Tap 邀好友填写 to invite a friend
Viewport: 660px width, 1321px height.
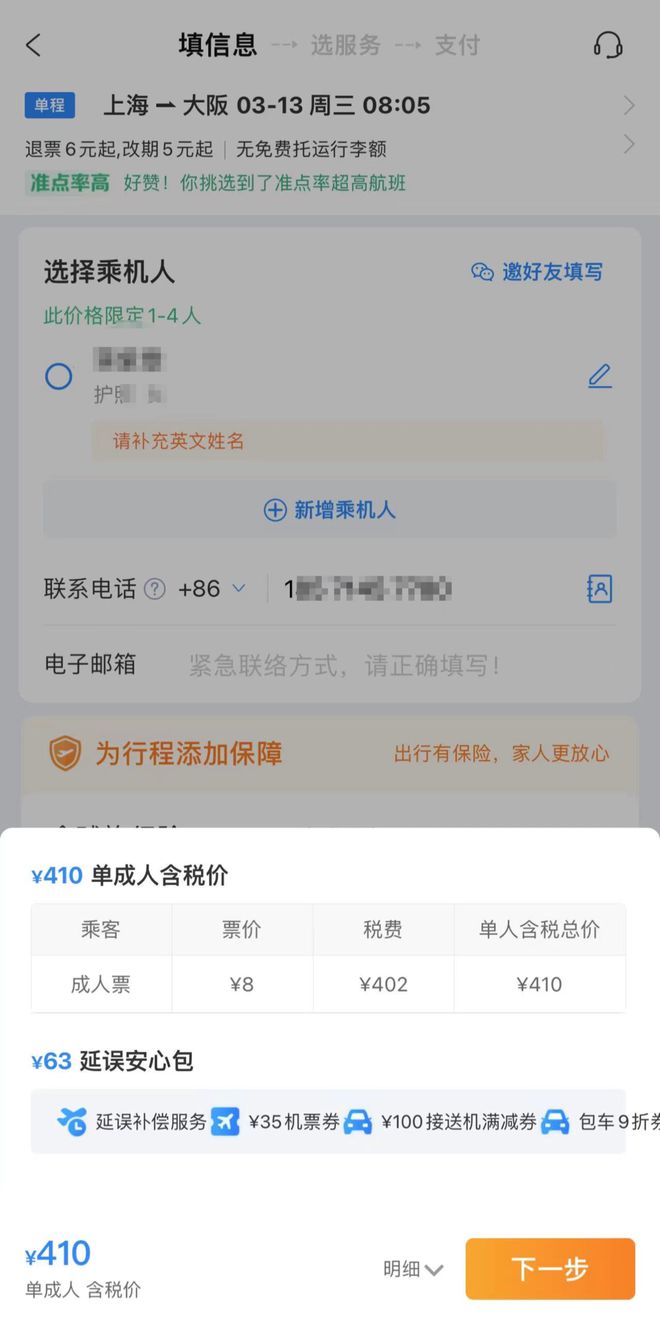tap(538, 272)
